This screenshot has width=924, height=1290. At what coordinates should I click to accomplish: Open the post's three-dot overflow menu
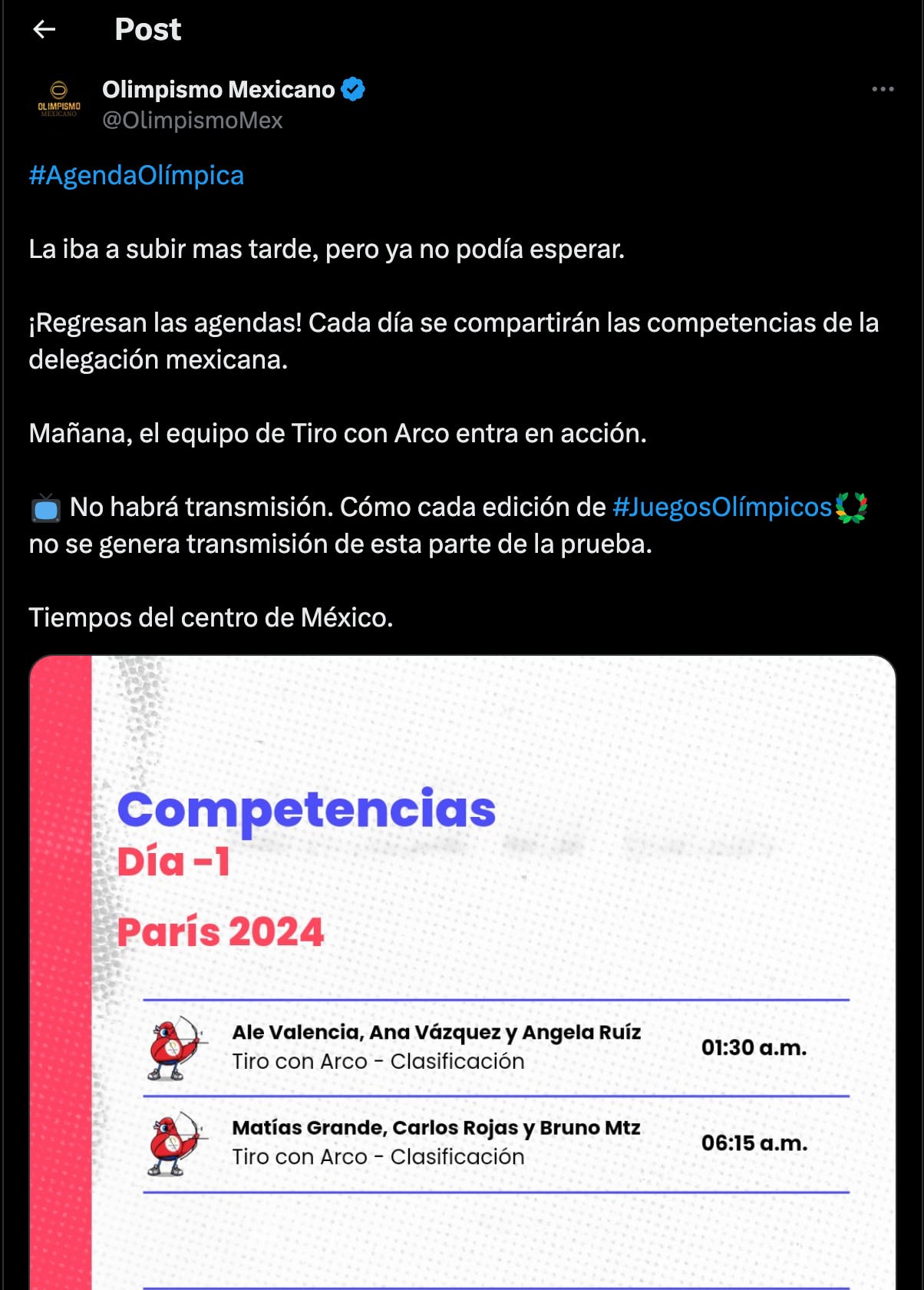coord(883,89)
